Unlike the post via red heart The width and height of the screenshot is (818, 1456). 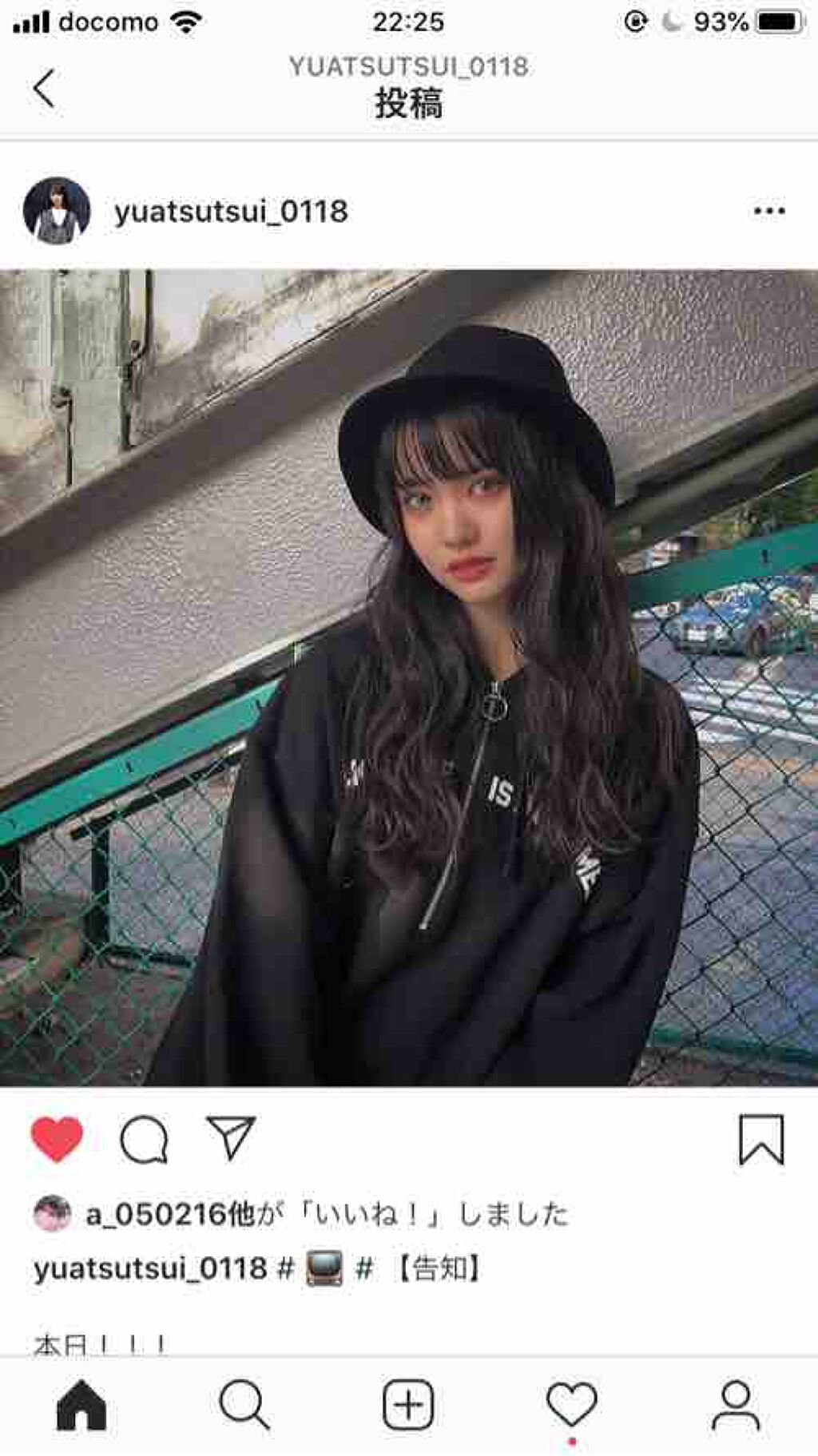tap(57, 1138)
